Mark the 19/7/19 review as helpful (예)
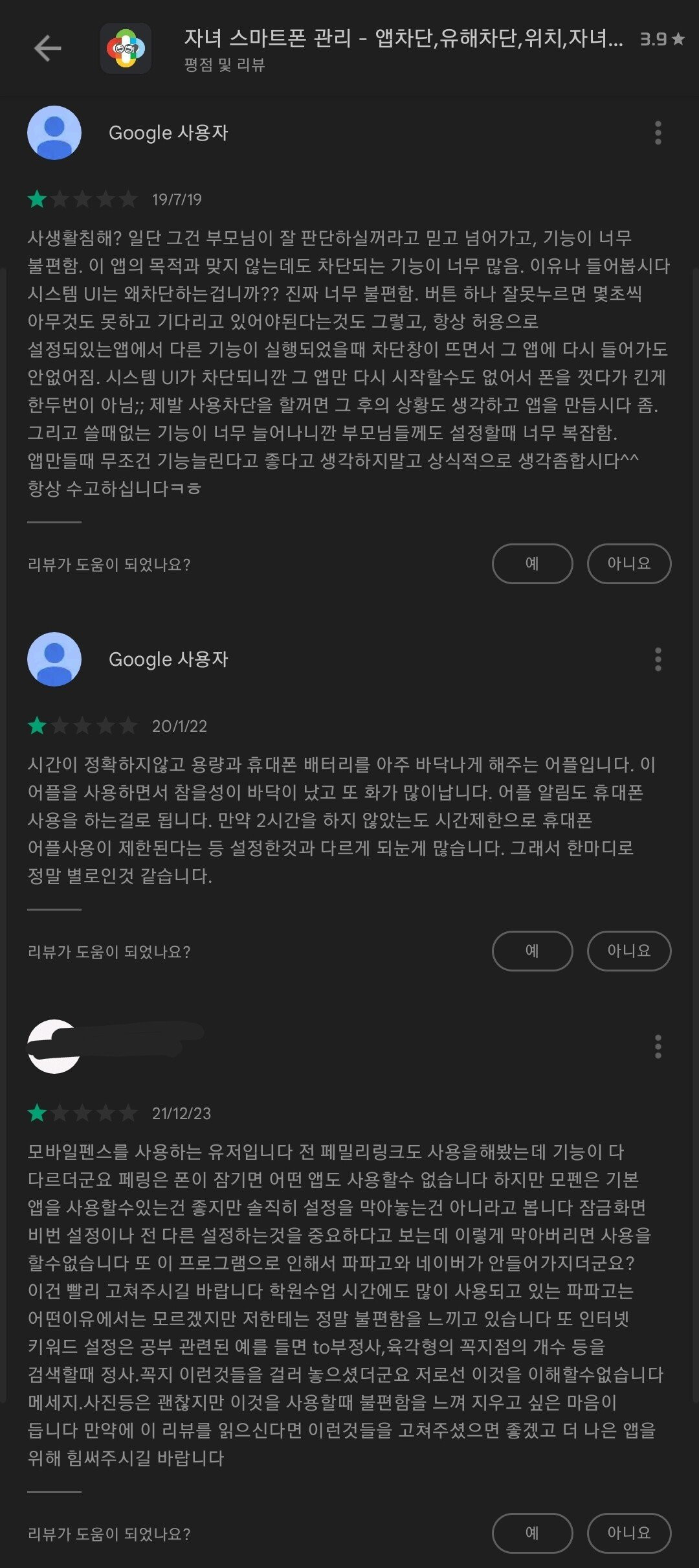The height and width of the screenshot is (1568, 699). point(532,563)
